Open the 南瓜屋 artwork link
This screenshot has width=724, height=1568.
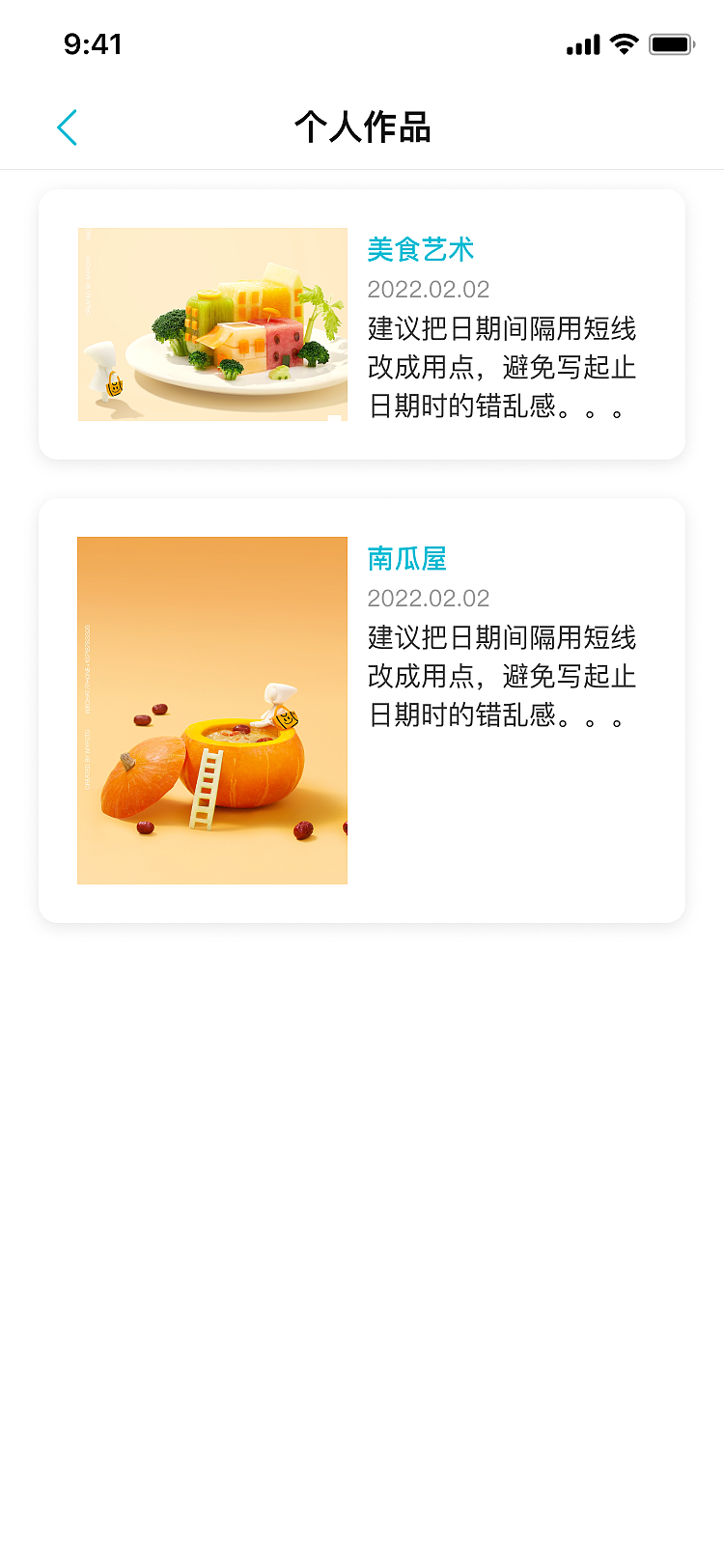pyautogui.click(x=404, y=558)
